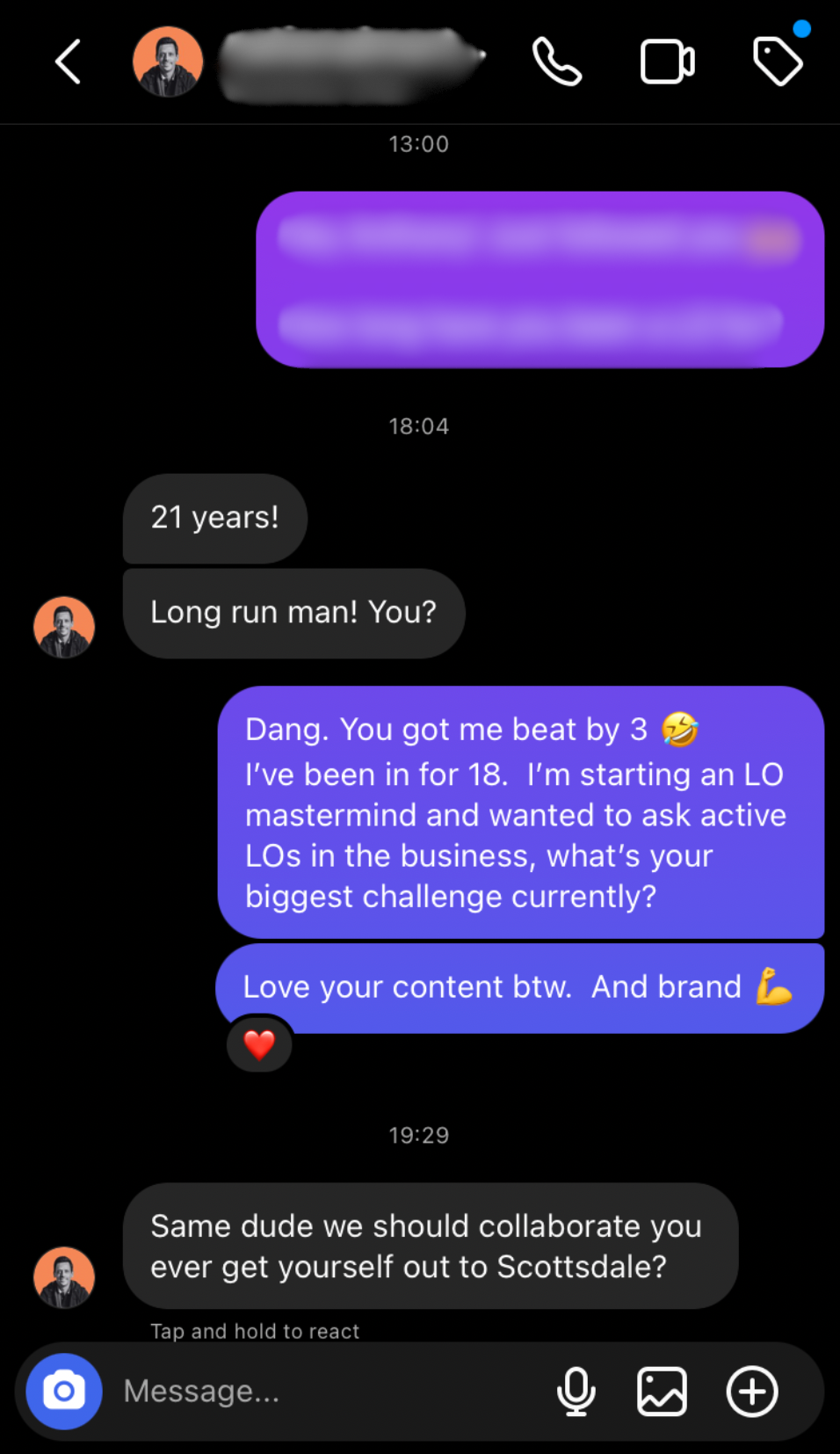This screenshot has height=1454, width=840.
Task: Open the contact's profile picture in header
Action: (168, 62)
